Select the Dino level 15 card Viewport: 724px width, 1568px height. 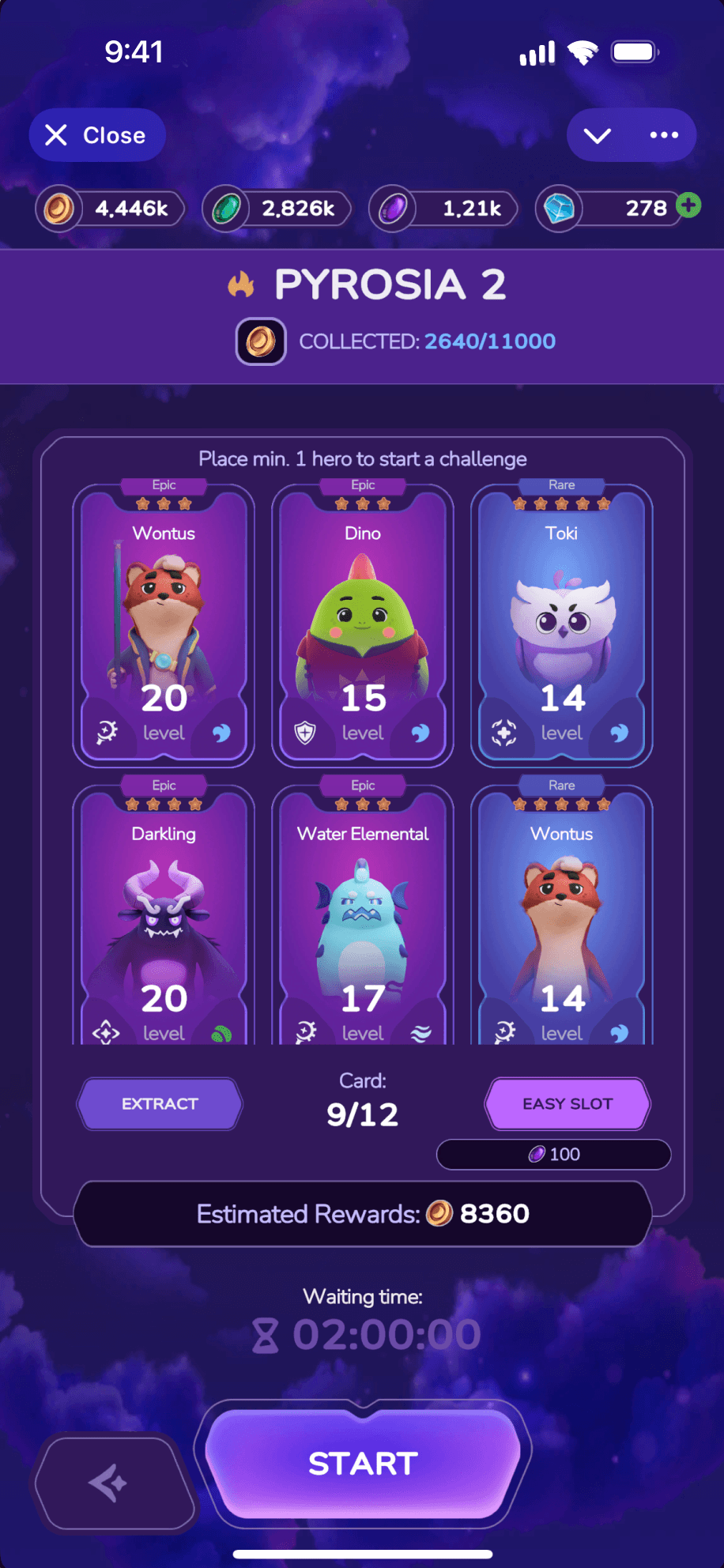click(x=363, y=624)
